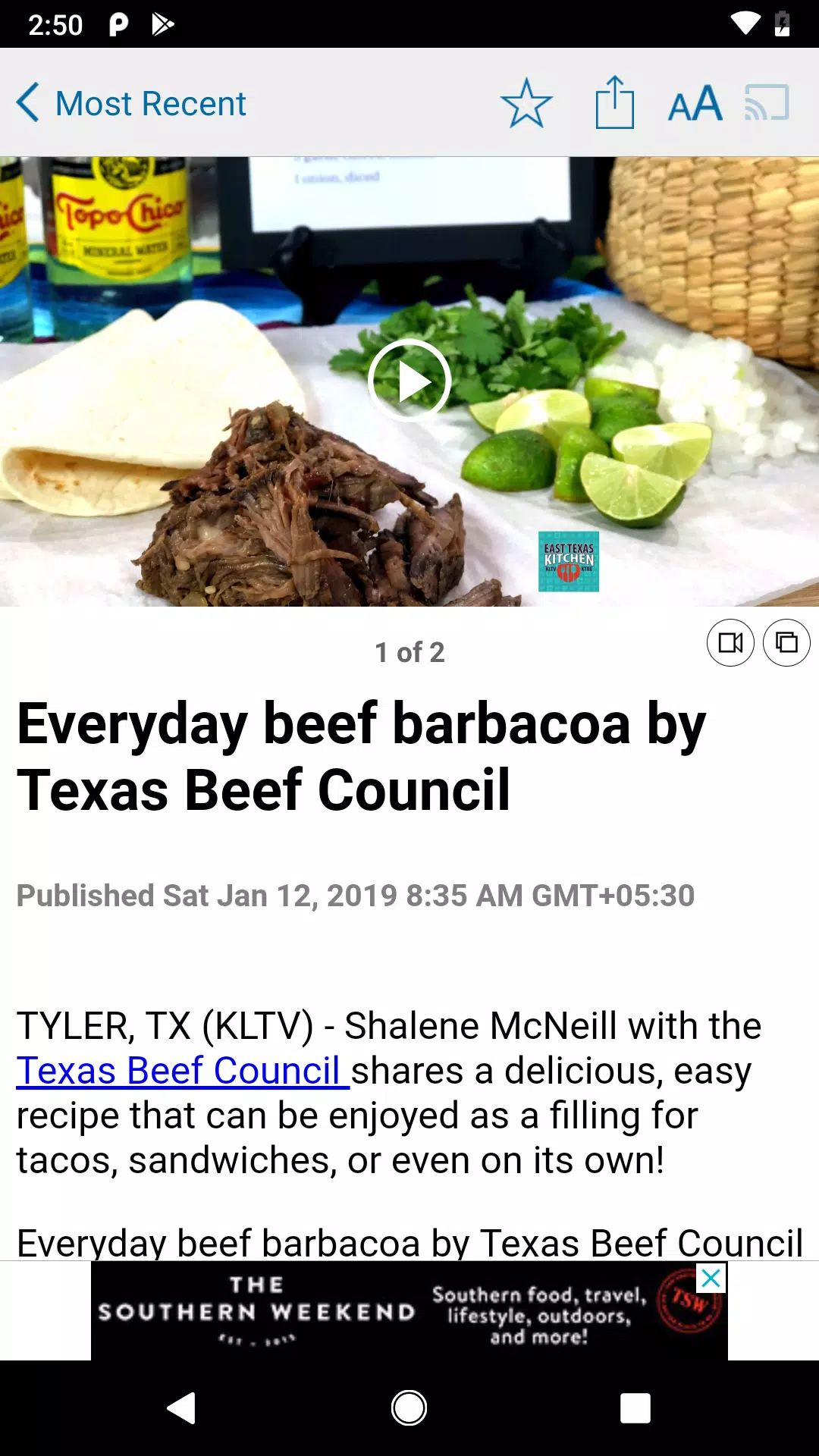This screenshot has height=1456, width=819.
Task: Toggle between video and photo media view
Action: pyautogui.click(x=730, y=642)
